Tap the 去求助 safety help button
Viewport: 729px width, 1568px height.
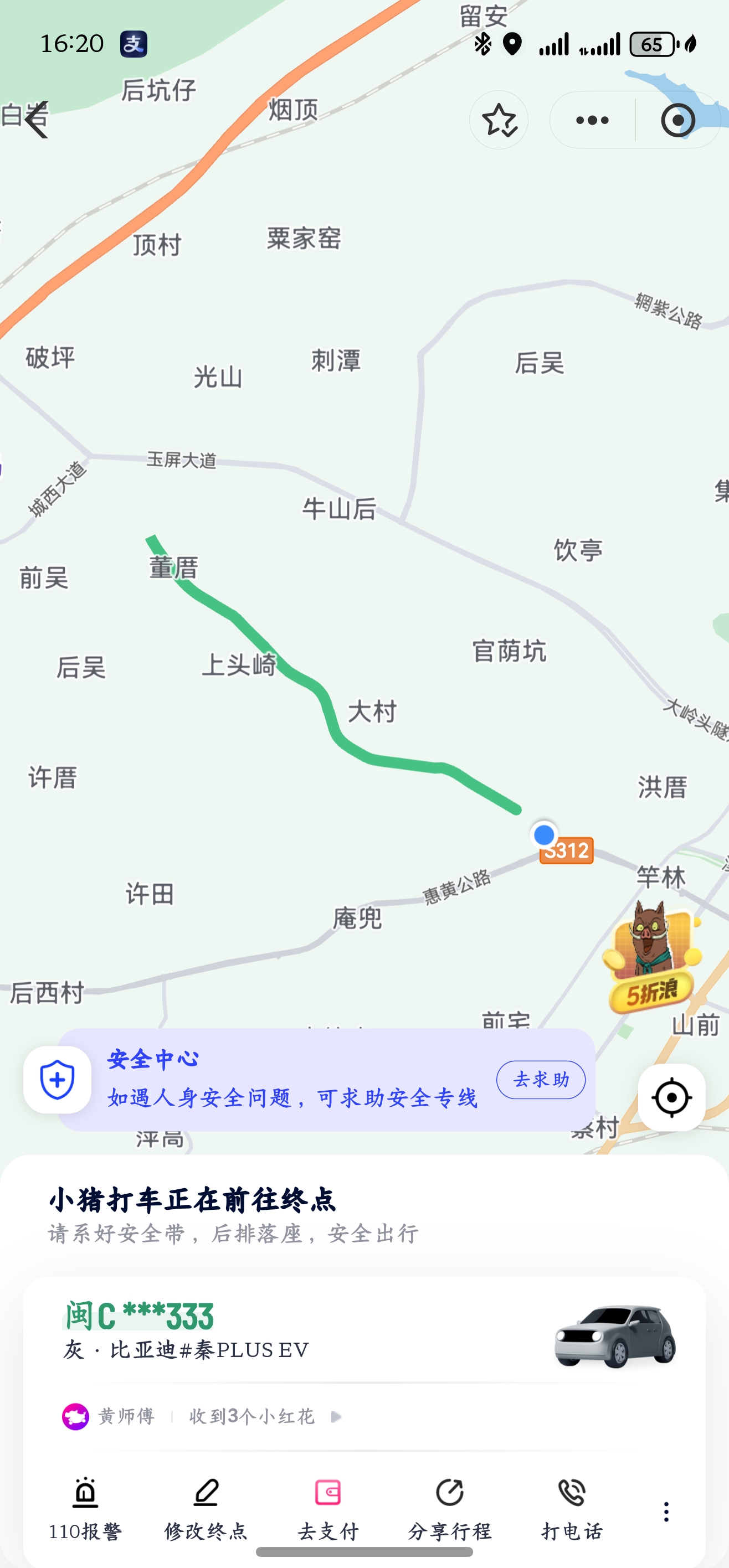point(541,1079)
